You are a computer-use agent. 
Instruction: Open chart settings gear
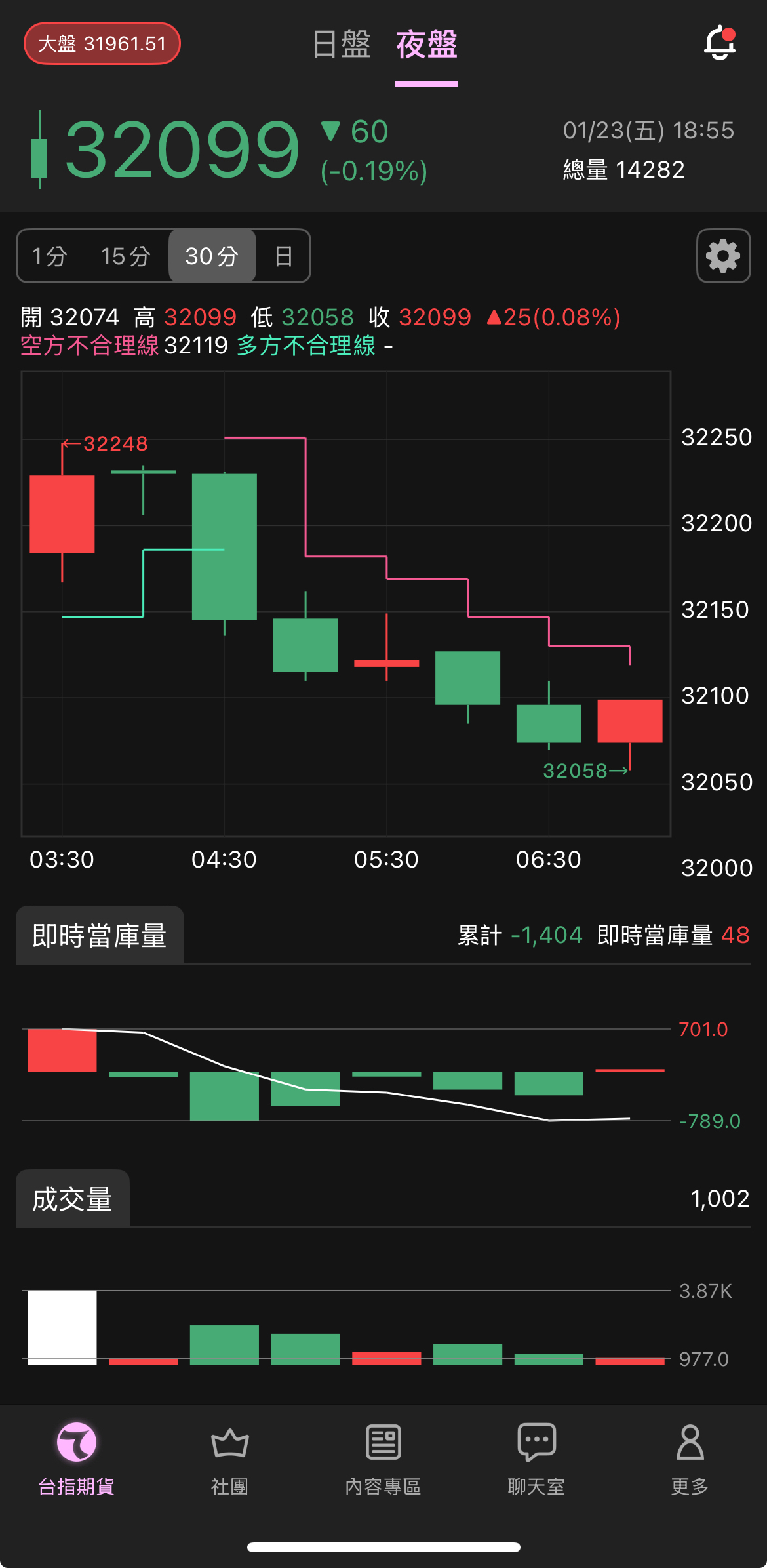point(723,256)
